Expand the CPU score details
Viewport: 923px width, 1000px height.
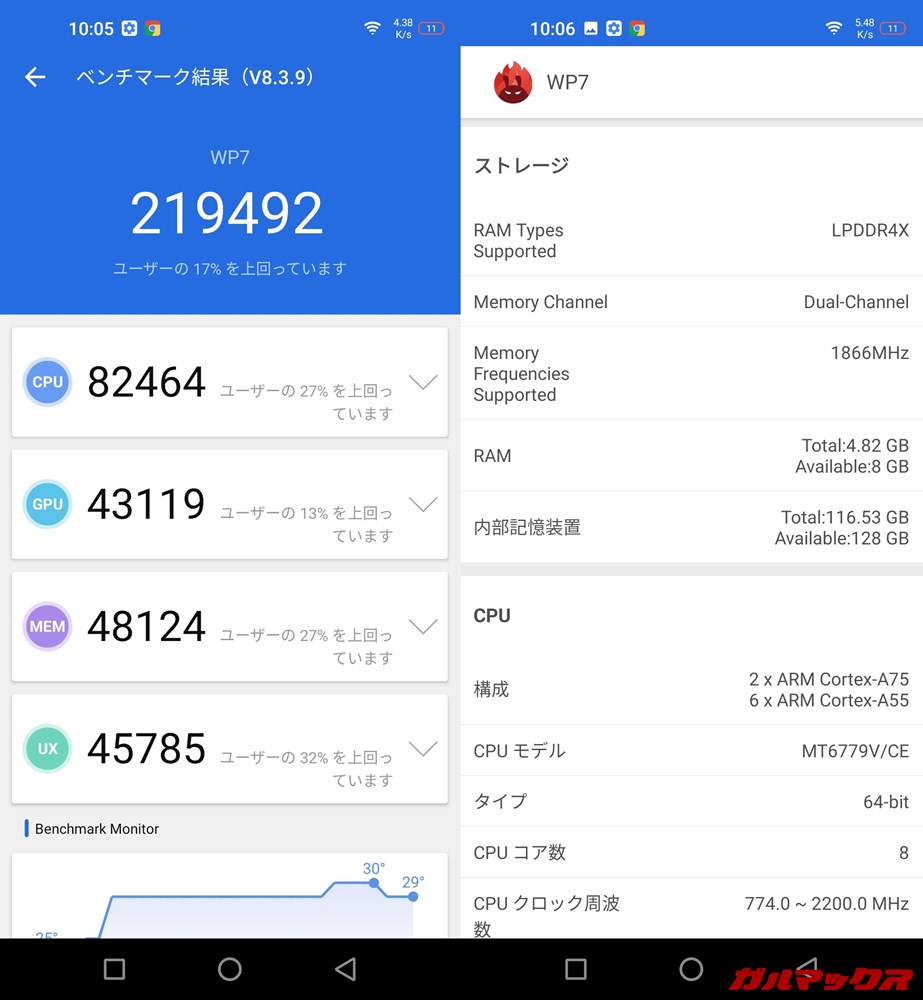423,382
